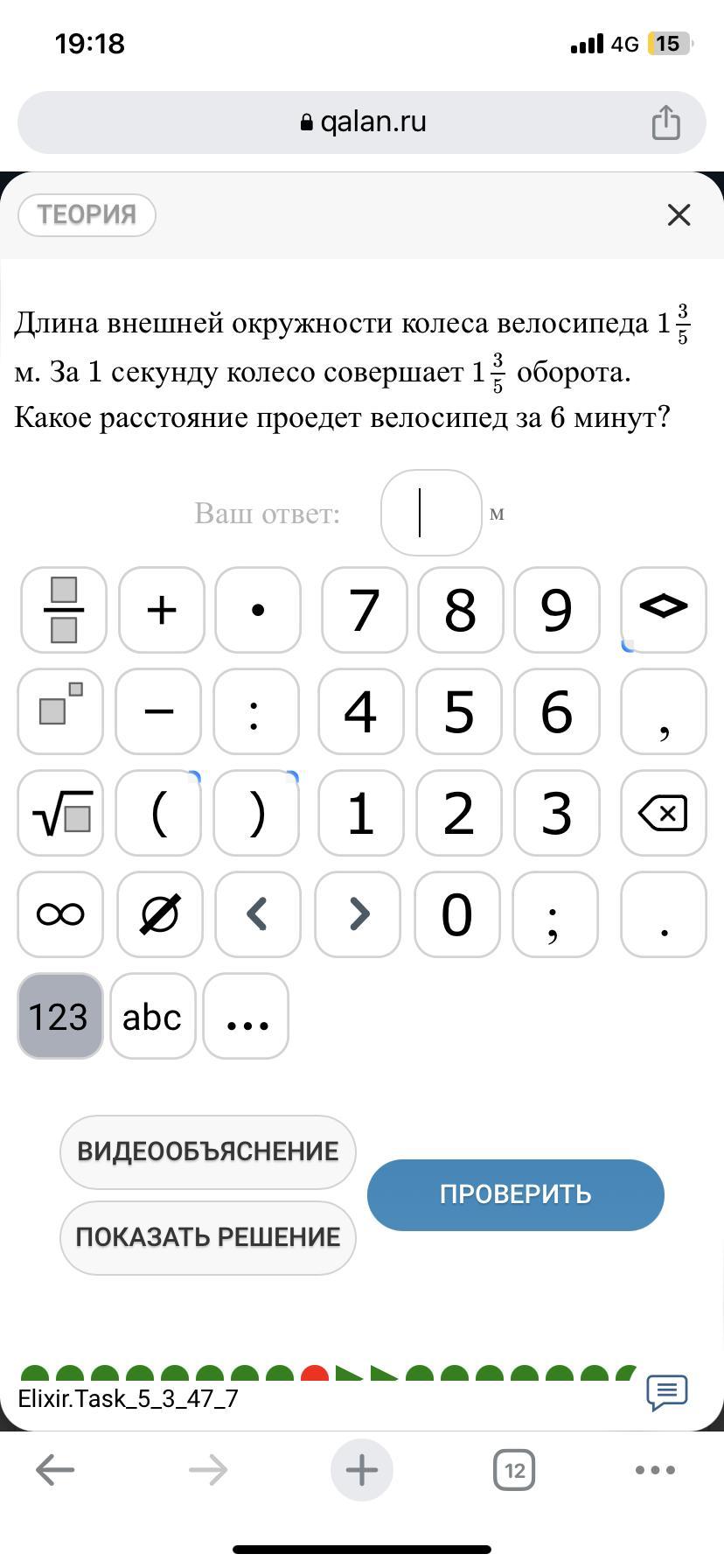Close the task panel with X
This screenshot has height=1568, width=724.
point(679,214)
